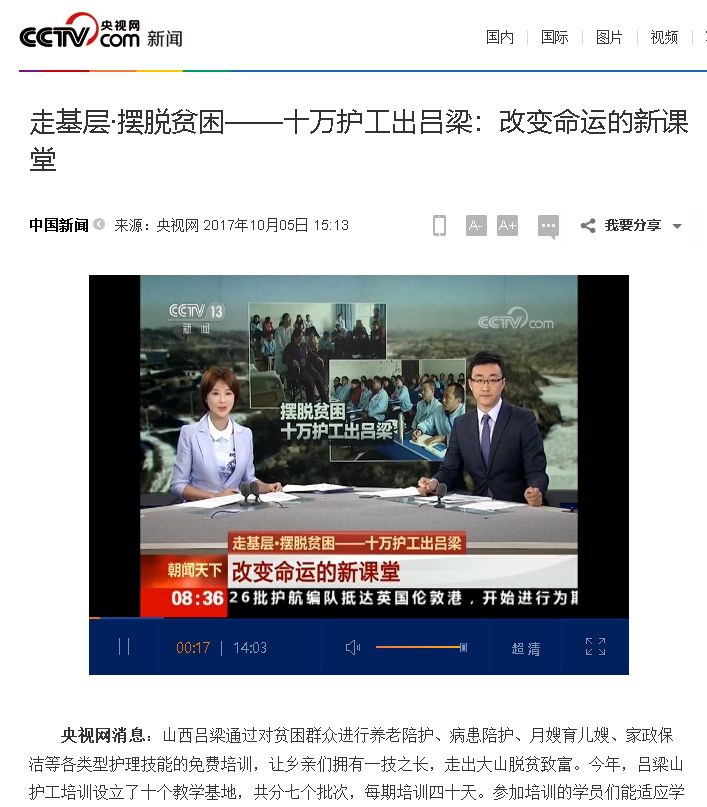Increase article font size with A+

click(507, 226)
